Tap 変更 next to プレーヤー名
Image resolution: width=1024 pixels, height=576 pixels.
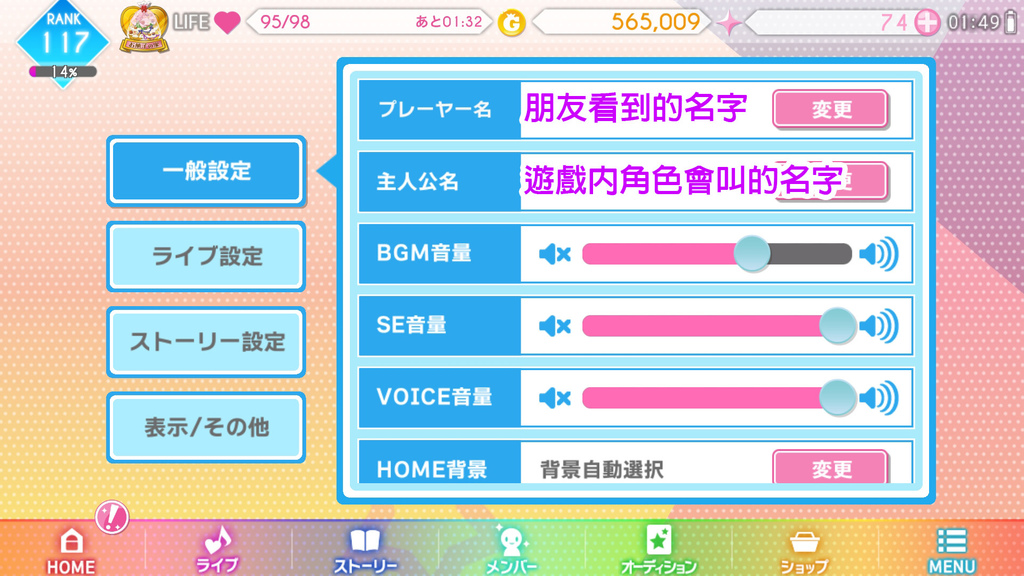[x=830, y=110]
